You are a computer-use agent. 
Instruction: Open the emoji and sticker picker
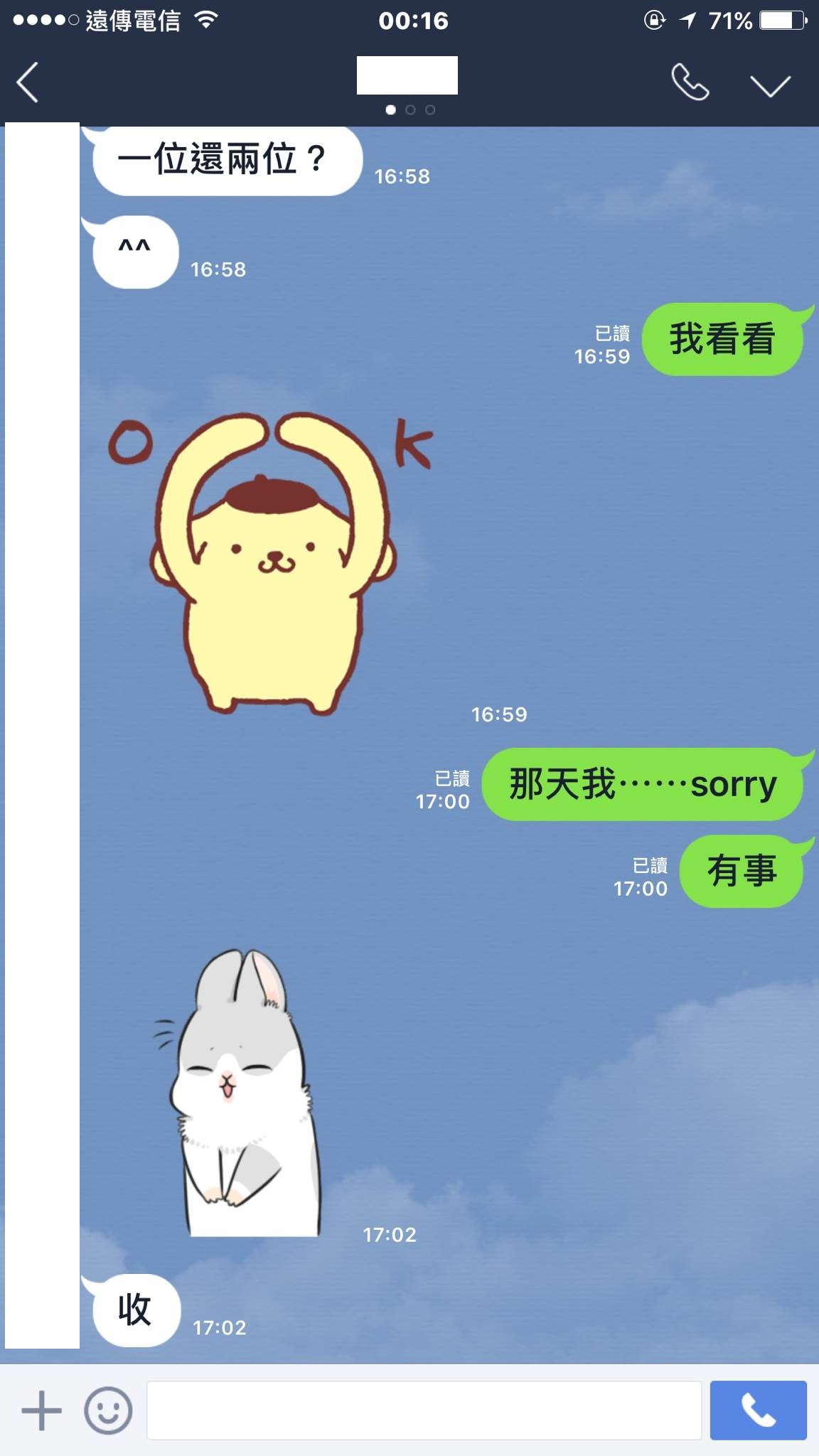click(108, 1410)
